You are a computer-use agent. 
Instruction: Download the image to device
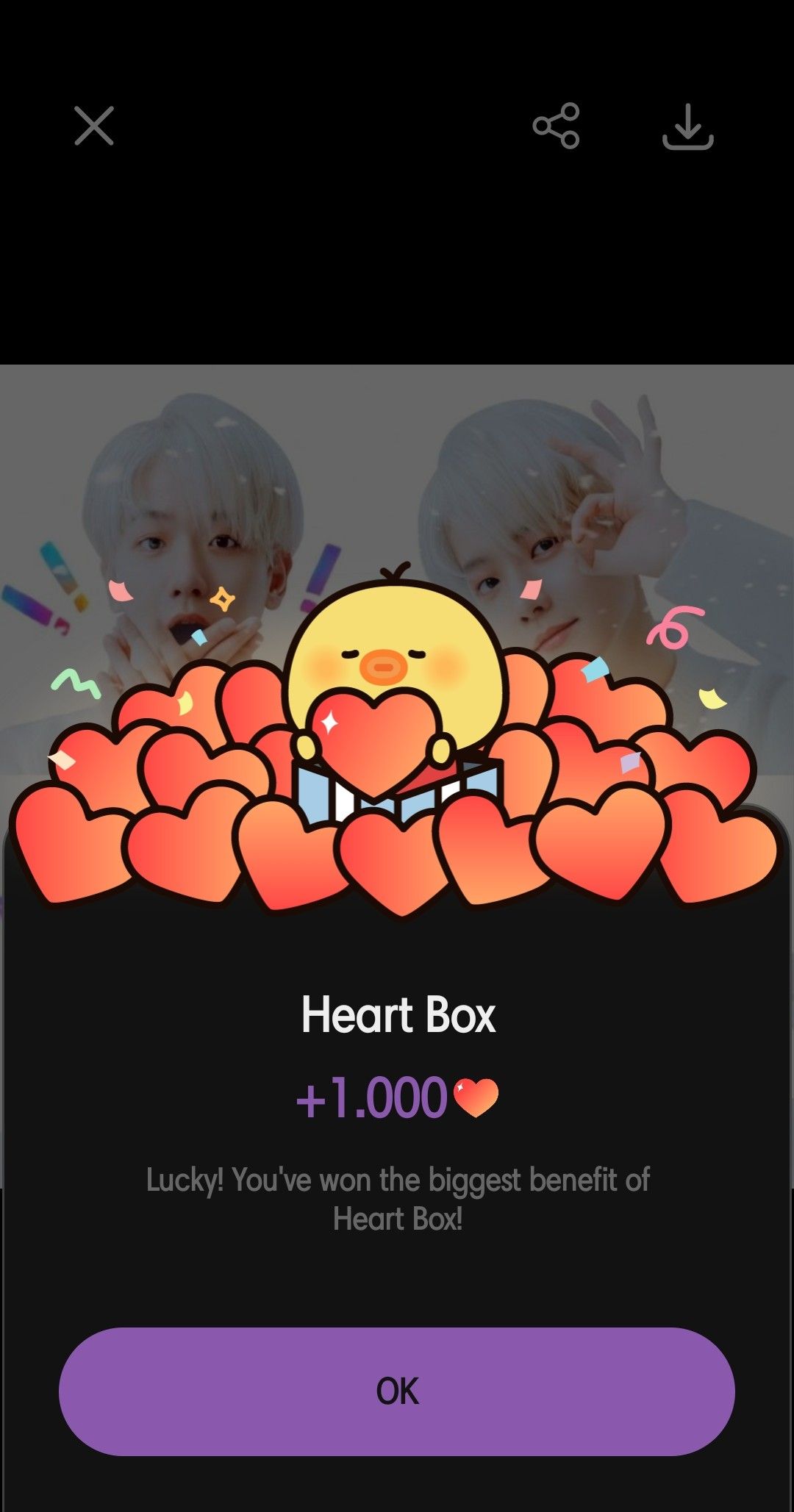coord(687,127)
